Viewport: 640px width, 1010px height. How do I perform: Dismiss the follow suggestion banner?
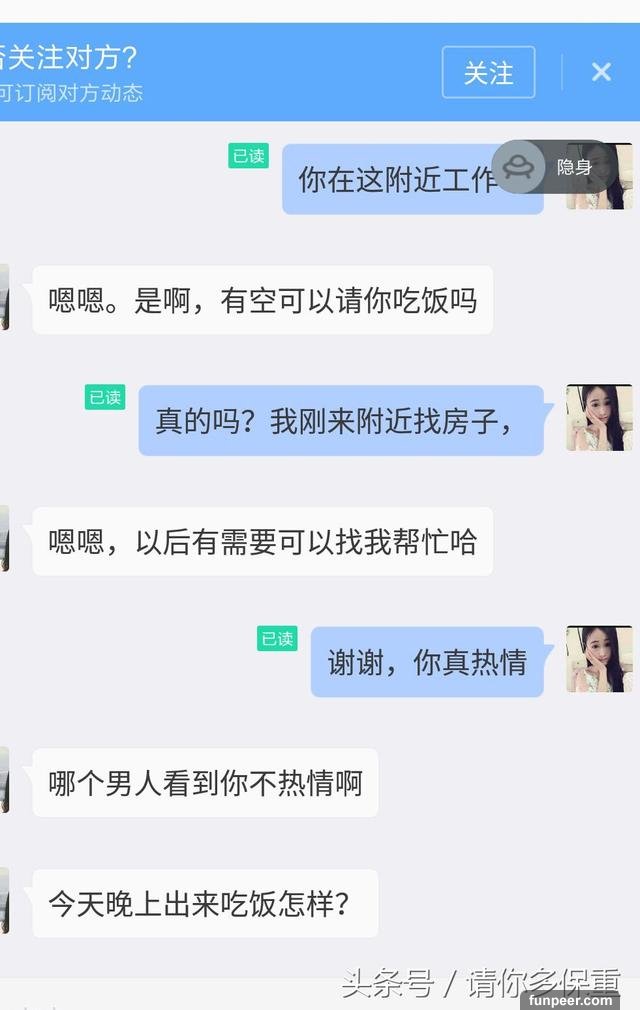601,72
